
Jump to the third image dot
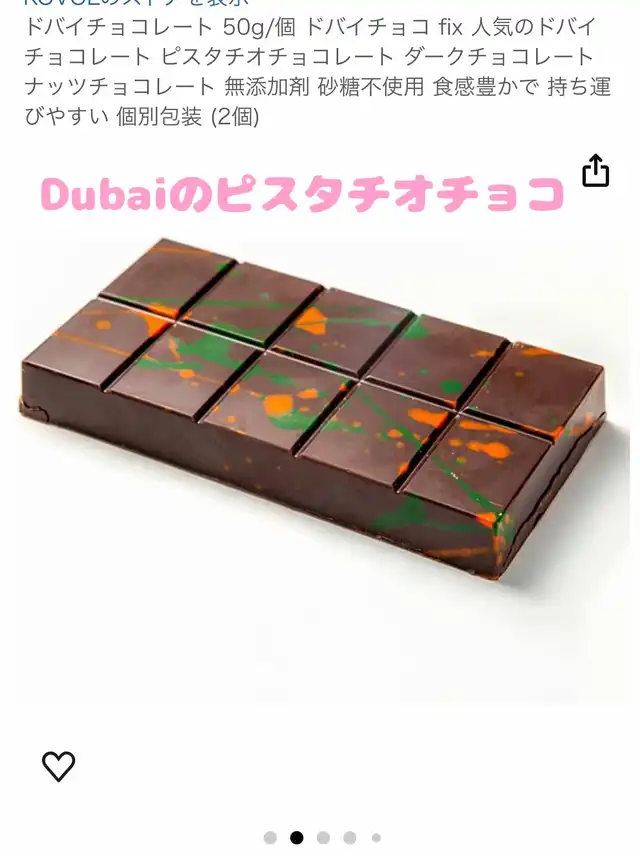[x=323, y=837]
